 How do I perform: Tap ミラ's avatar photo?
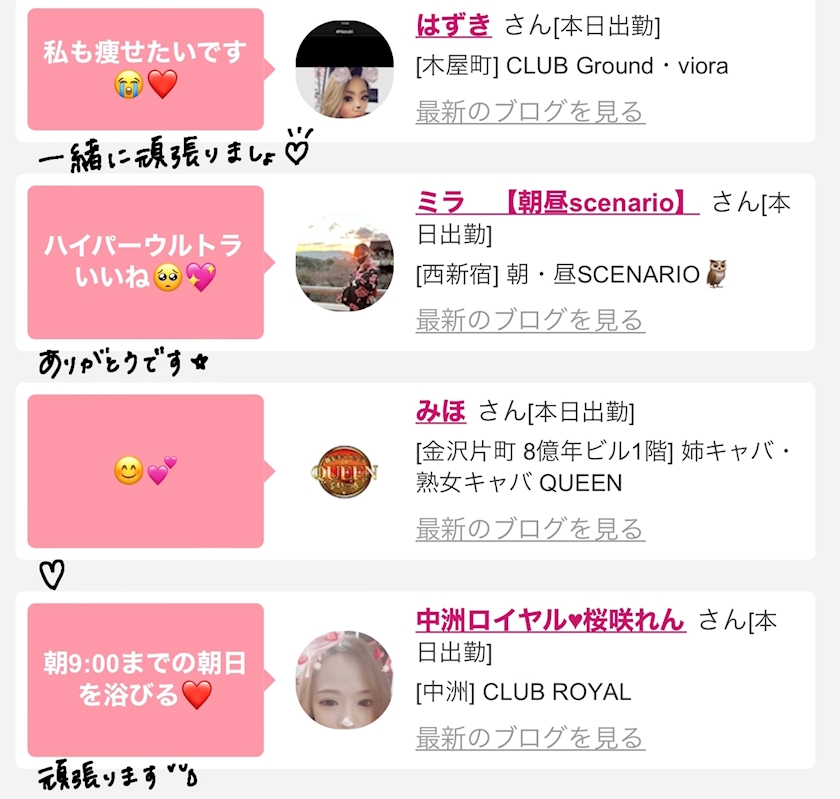point(344,263)
